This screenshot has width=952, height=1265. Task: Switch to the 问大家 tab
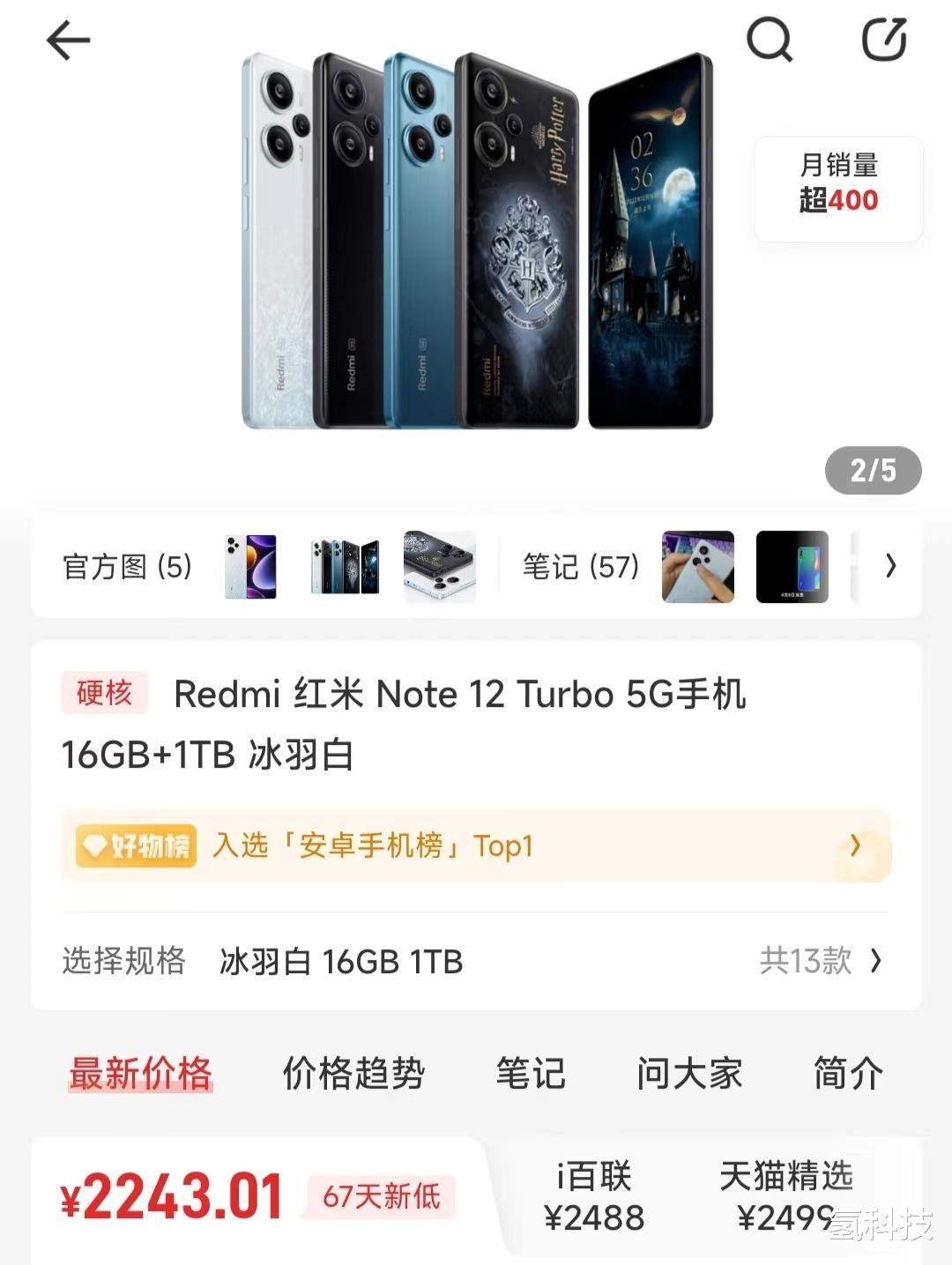tap(689, 1074)
